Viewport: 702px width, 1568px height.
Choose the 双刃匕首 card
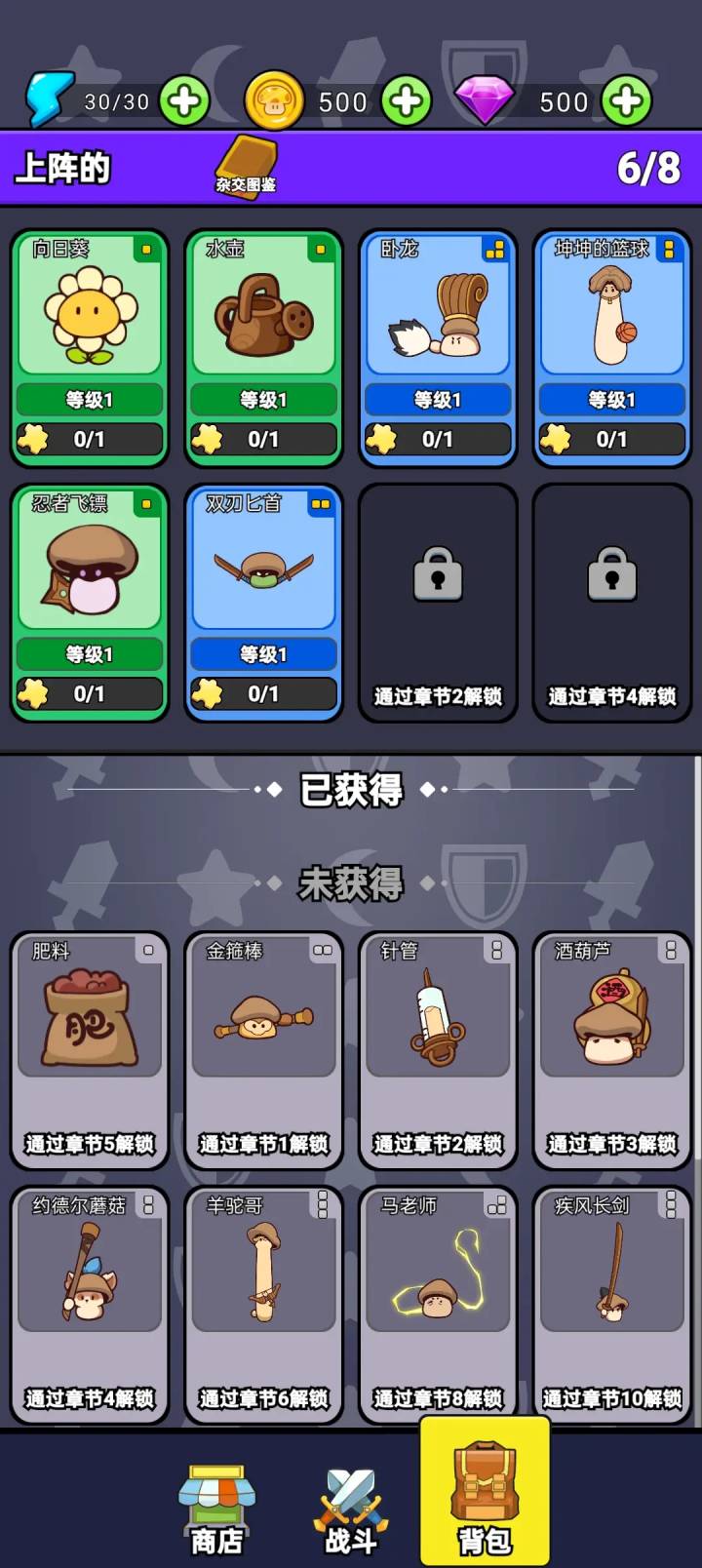click(x=263, y=602)
